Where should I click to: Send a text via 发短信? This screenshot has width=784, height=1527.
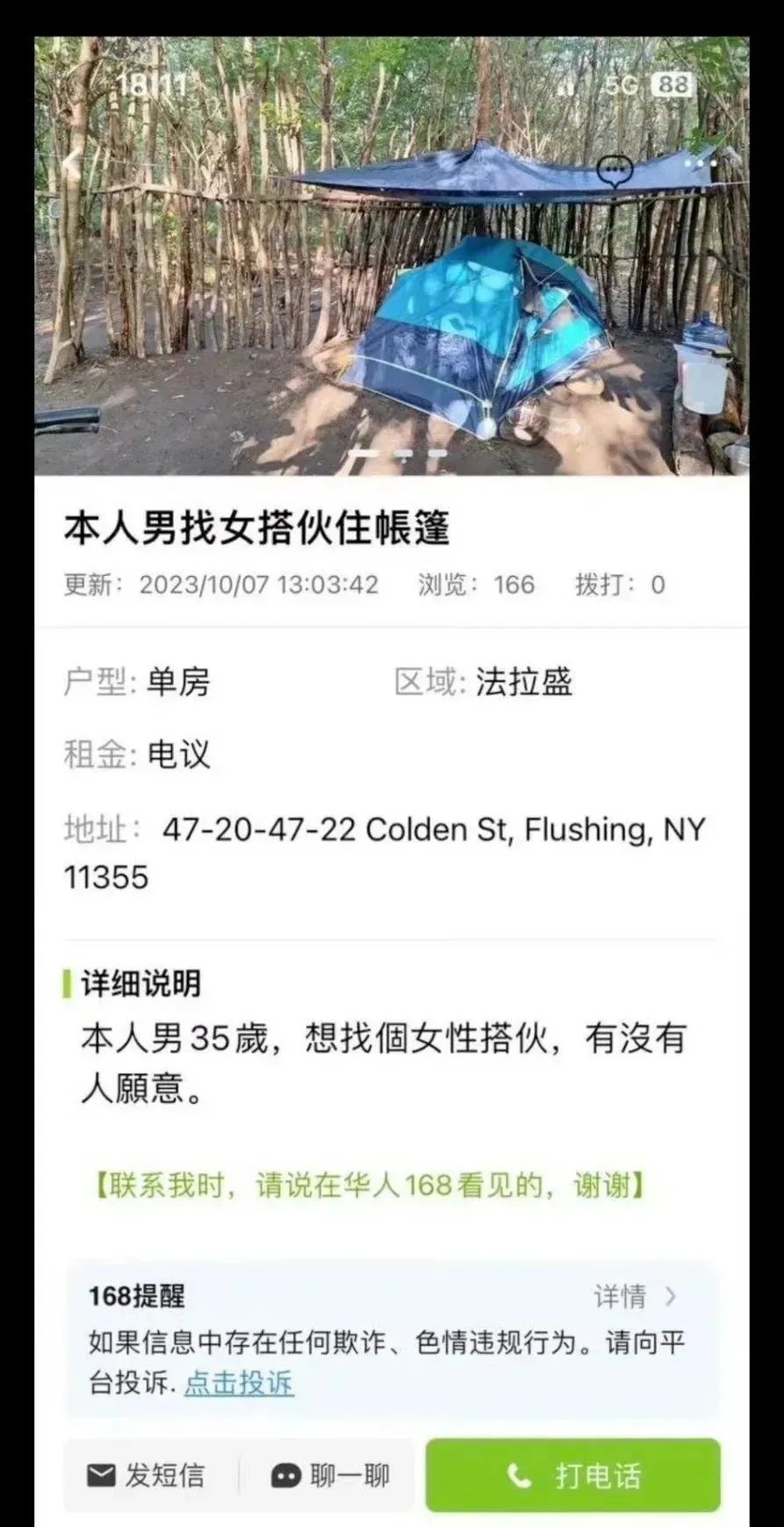[x=147, y=1475]
